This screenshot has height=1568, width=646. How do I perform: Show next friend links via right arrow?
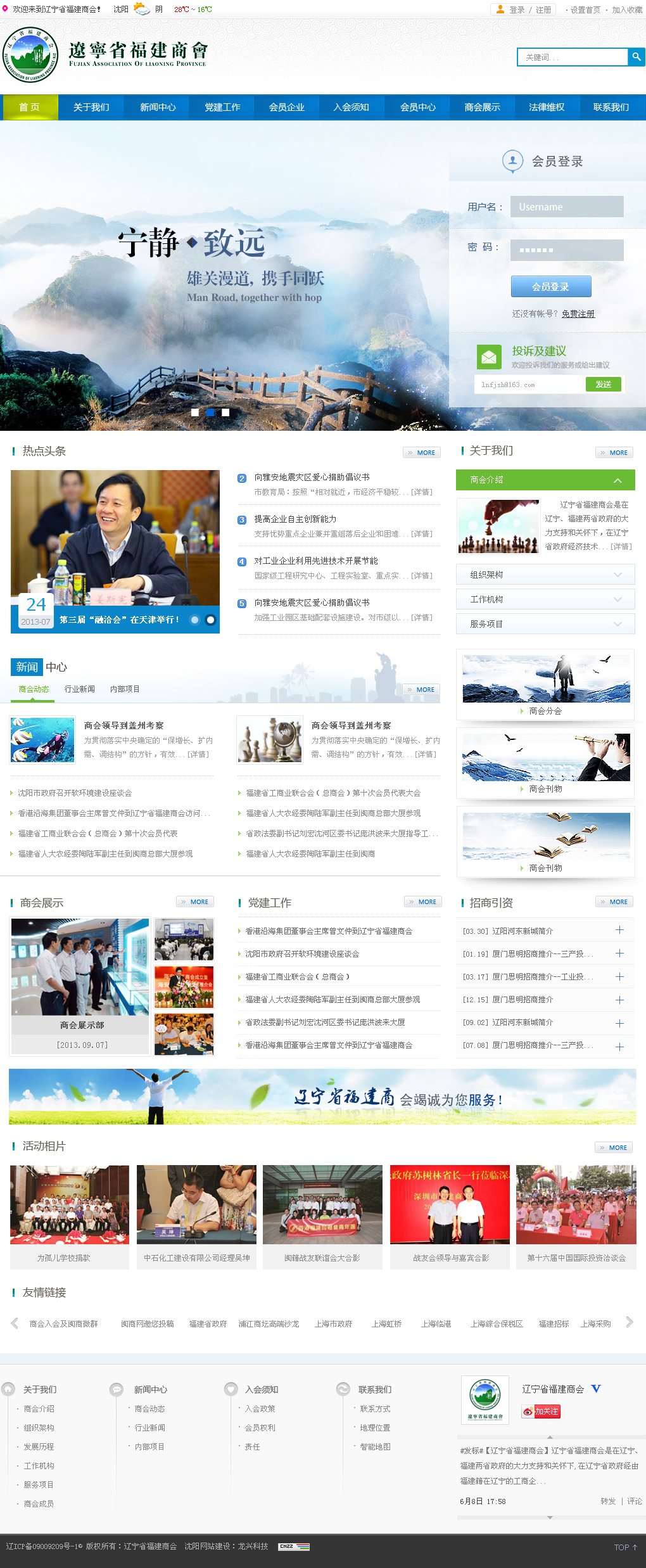tap(629, 1322)
